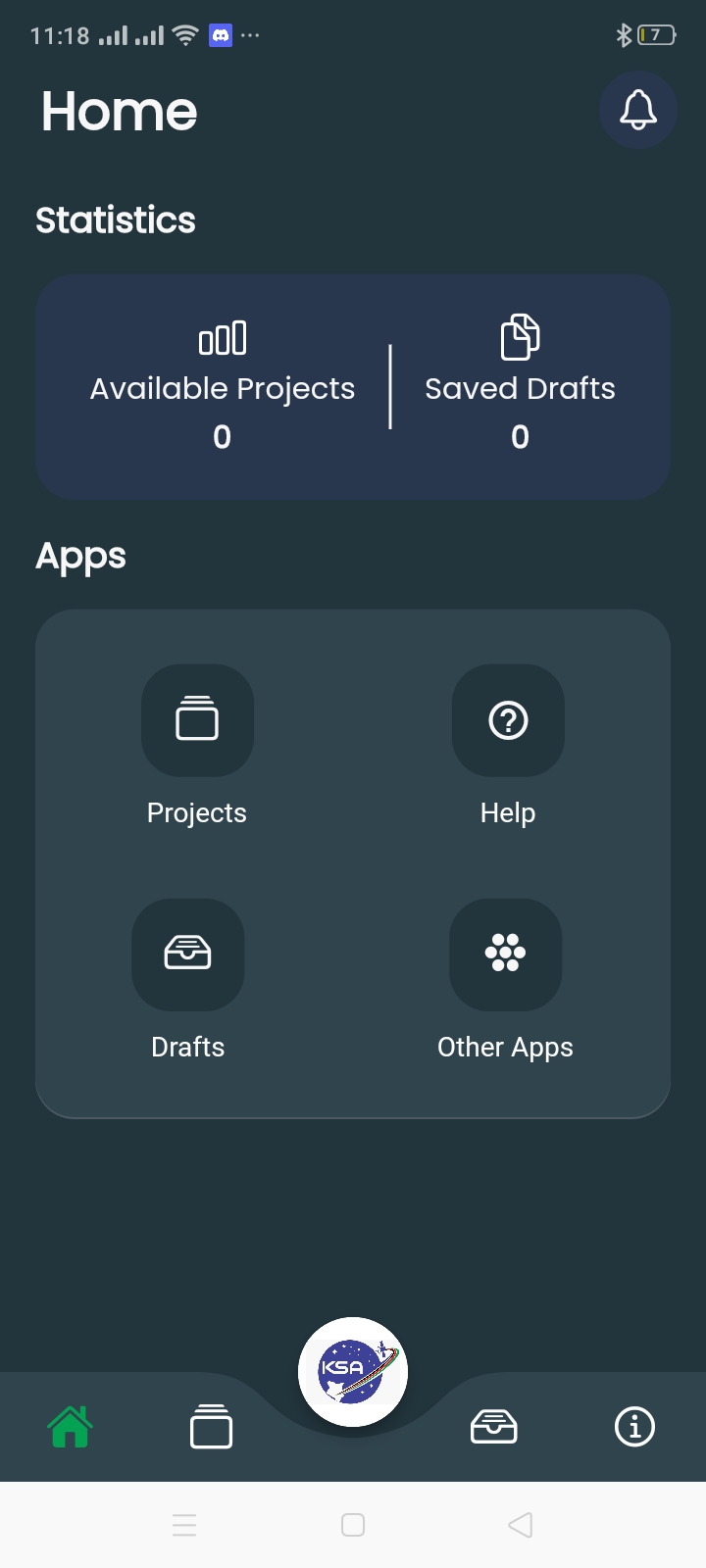Go back using the system back button
The width and height of the screenshot is (706, 1568).
[x=521, y=1525]
